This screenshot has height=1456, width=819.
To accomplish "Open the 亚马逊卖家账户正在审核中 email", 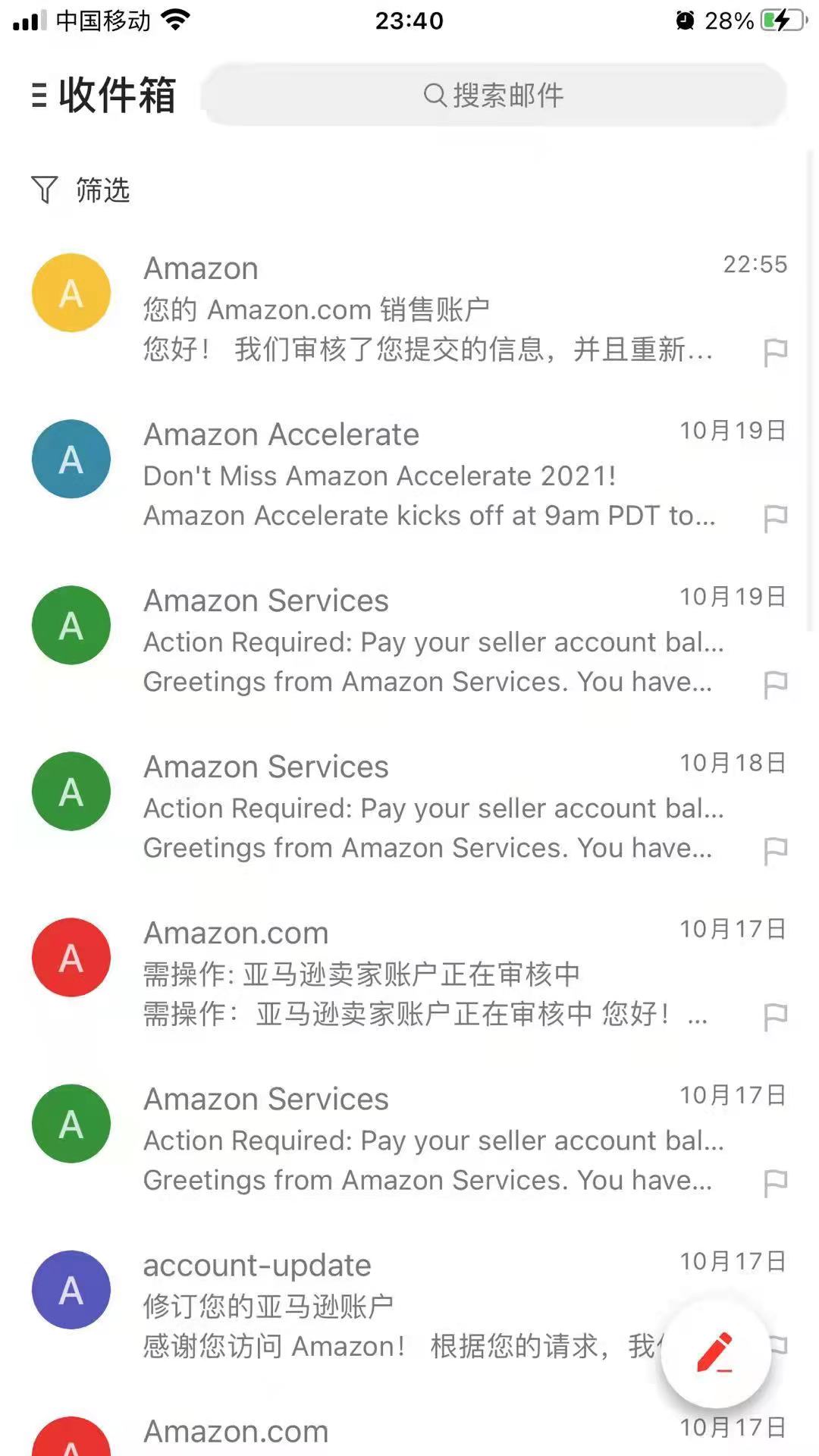I will tap(409, 974).
